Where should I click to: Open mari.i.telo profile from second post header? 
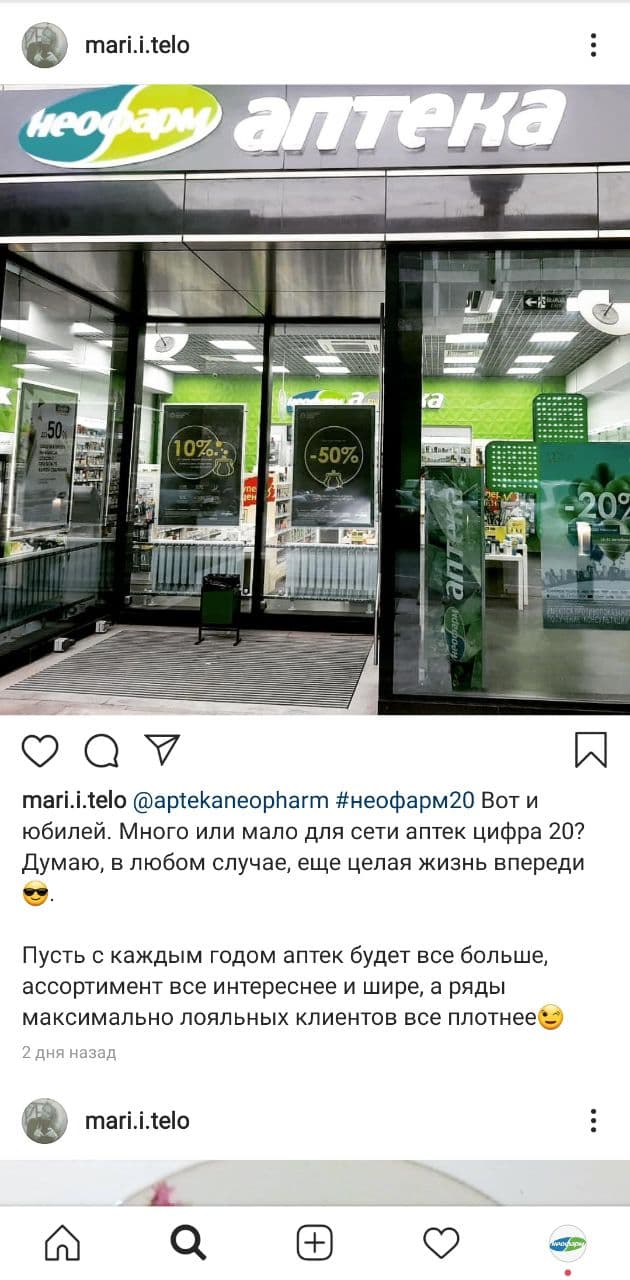tap(137, 1121)
